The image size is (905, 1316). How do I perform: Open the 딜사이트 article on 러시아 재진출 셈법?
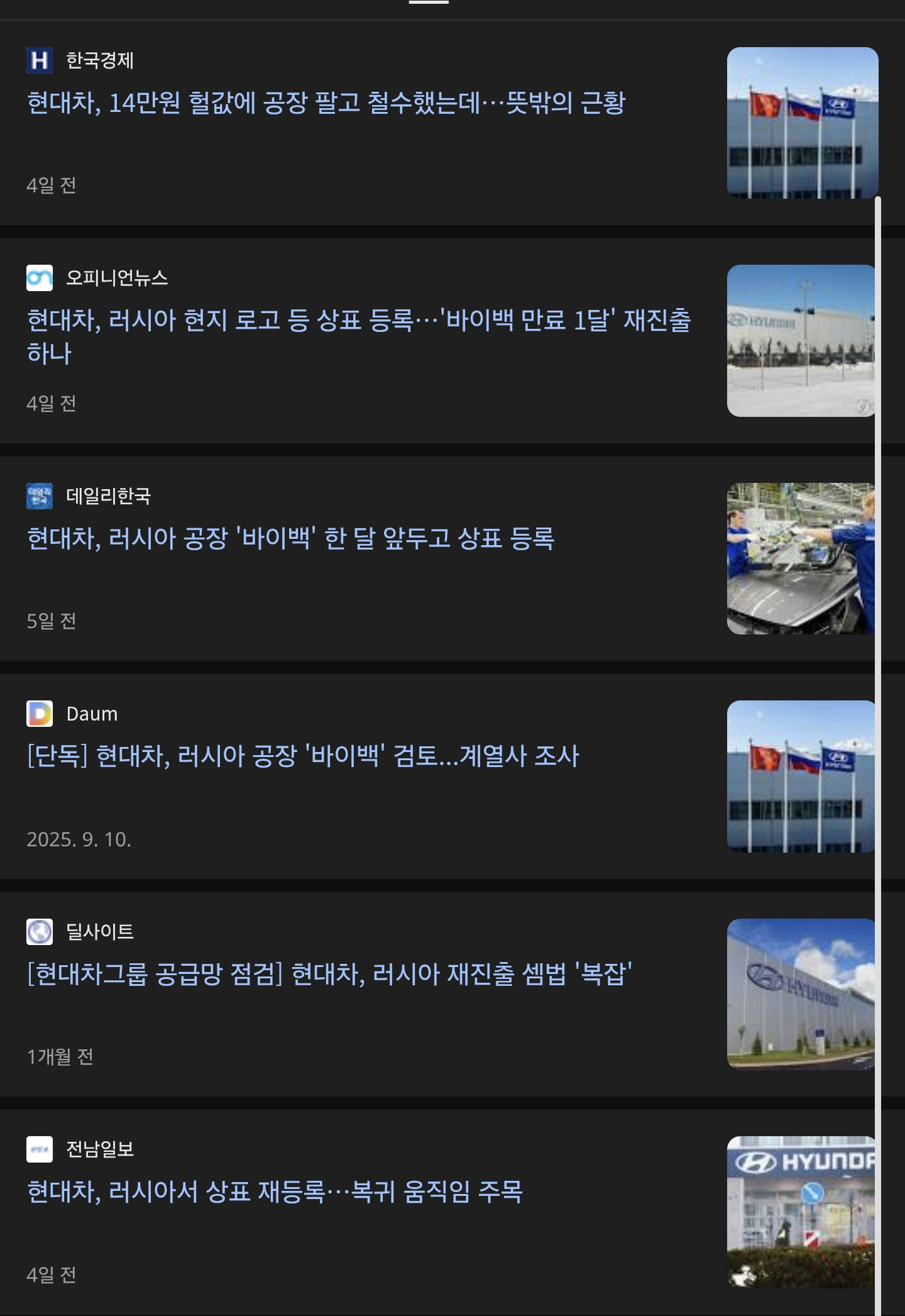coord(329,974)
